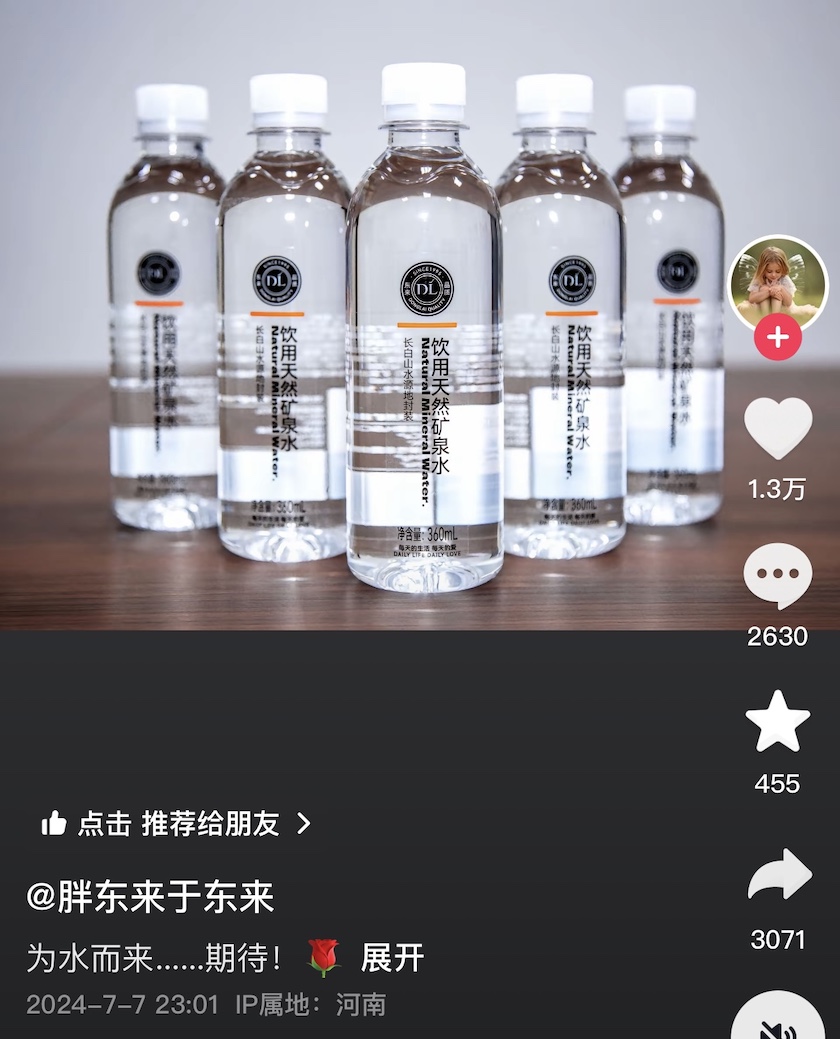
Task: Open the comments section
Action: (x=777, y=575)
